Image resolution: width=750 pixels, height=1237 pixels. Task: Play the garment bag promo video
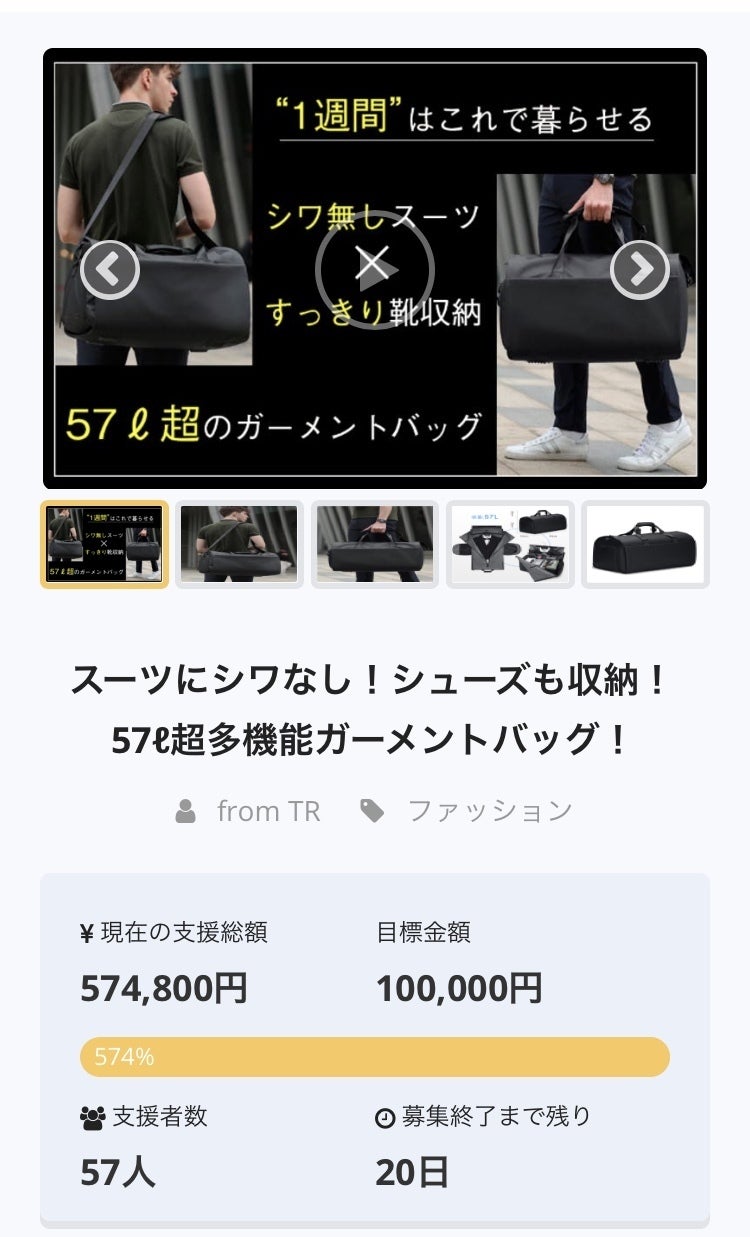374,269
